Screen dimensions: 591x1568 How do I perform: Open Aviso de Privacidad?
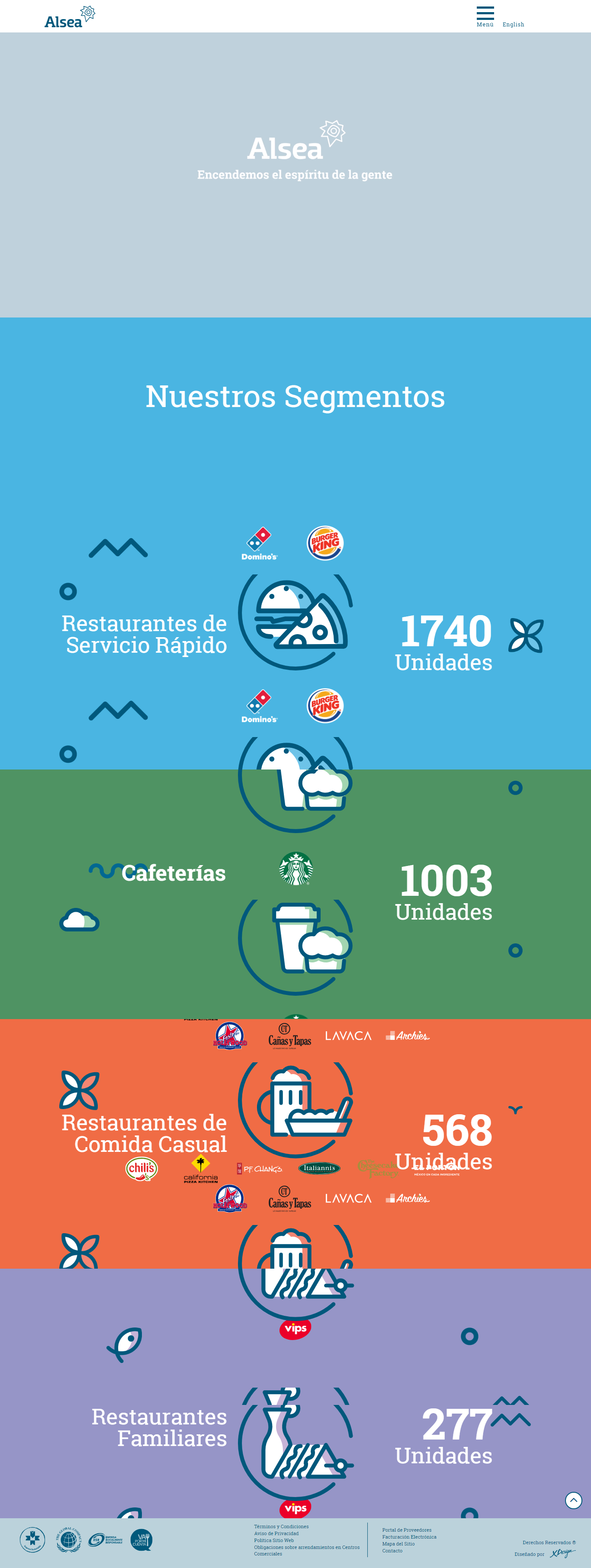pos(276,1533)
